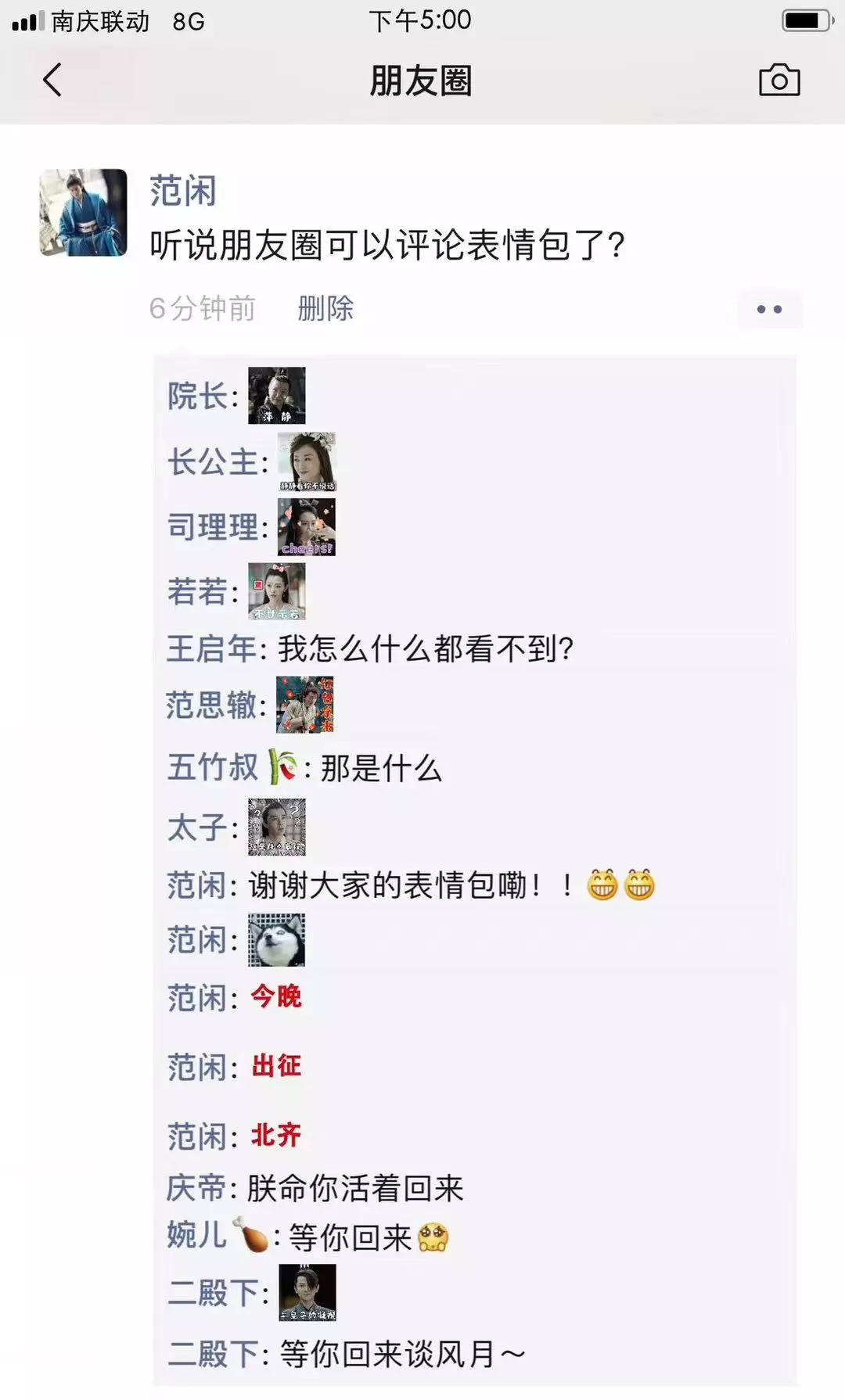Reply to 庆帝's comment
845x1400 pixels.
coord(355,1188)
